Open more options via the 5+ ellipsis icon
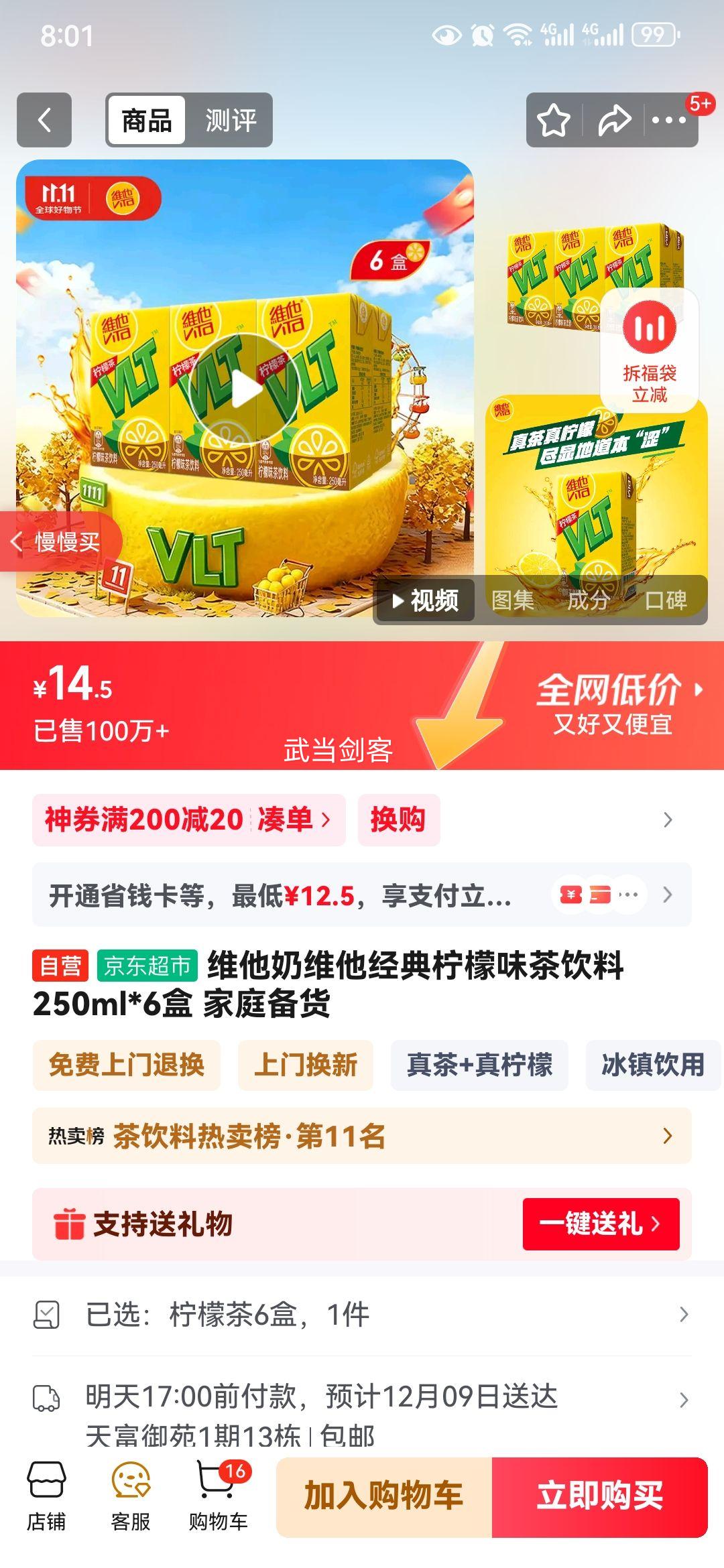This screenshot has height=1568, width=724. pos(670,119)
